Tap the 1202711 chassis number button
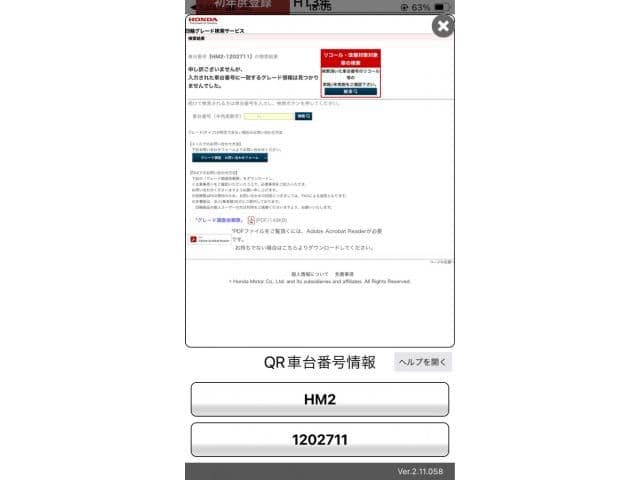The image size is (640, 480). 319,439
